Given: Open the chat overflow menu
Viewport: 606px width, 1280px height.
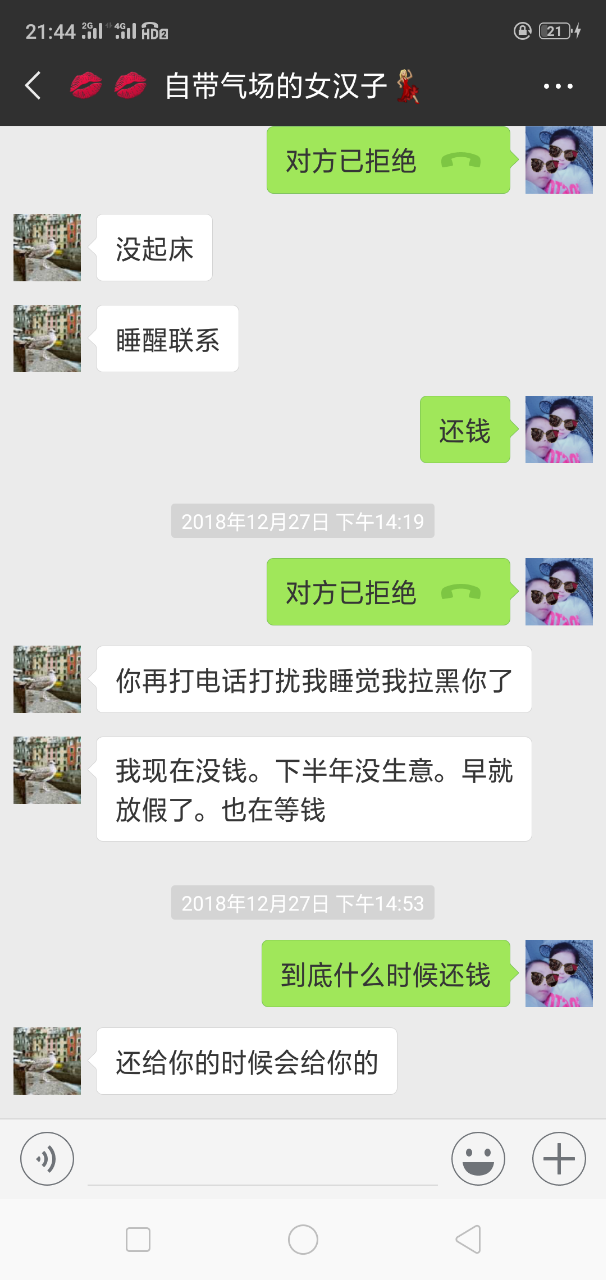Looking at the screenshot, I should [x=558, y=87].
